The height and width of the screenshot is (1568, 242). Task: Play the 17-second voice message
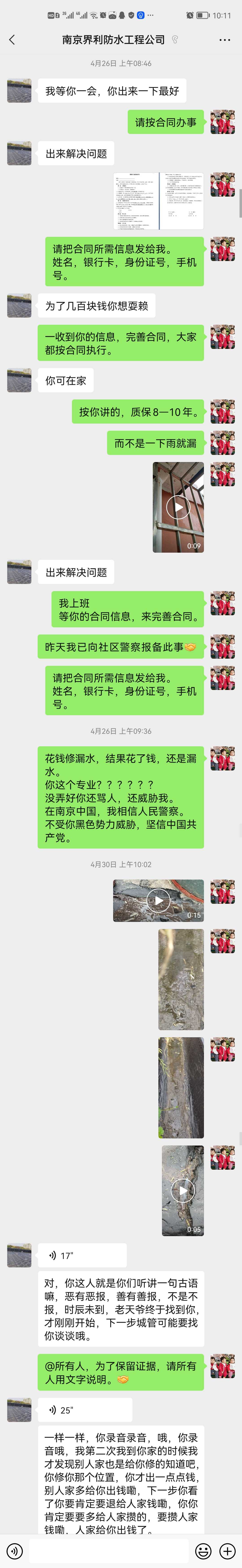[82, 1255]
